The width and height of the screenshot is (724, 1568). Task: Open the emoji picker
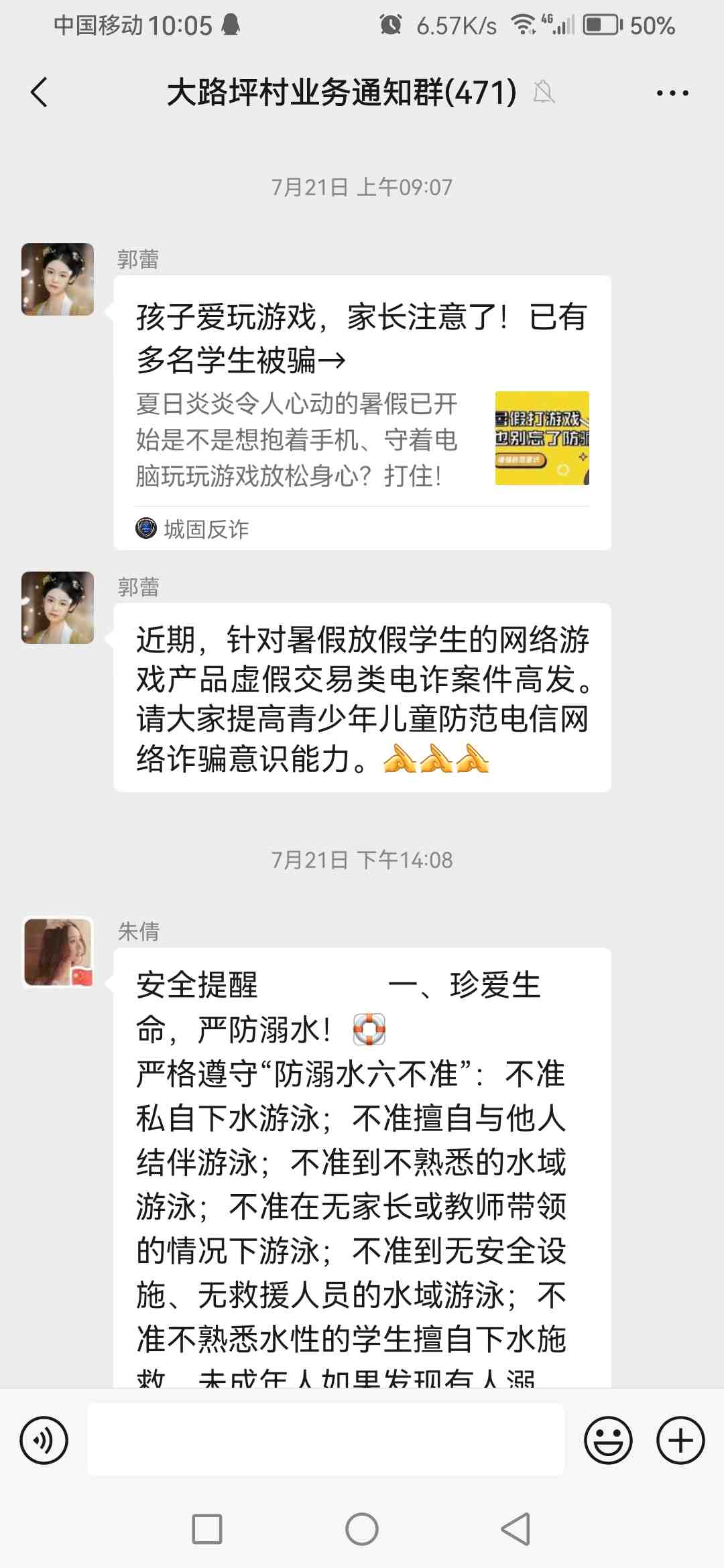[x=607, y=1440]
